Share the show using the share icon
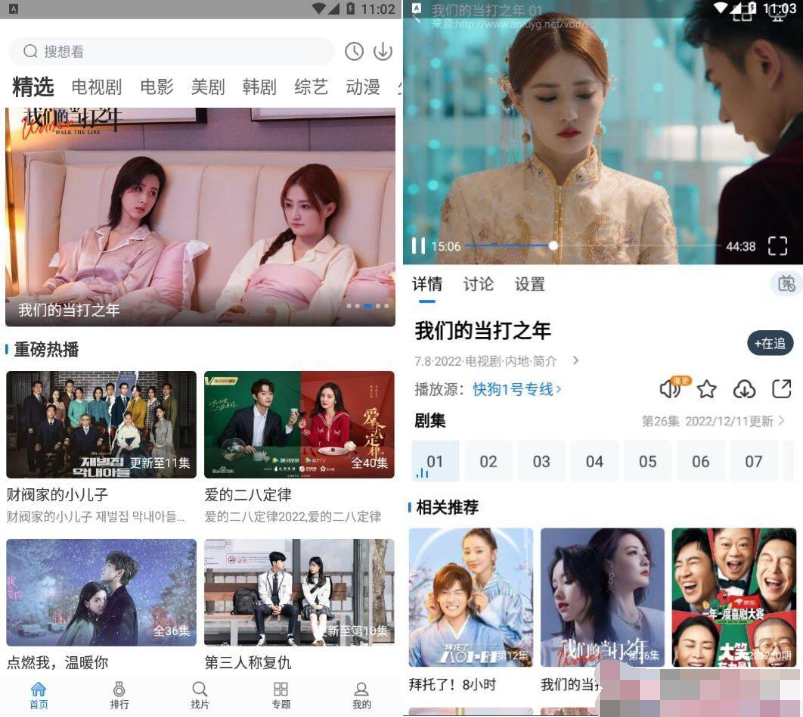803x717 pixels. (781, 389)
